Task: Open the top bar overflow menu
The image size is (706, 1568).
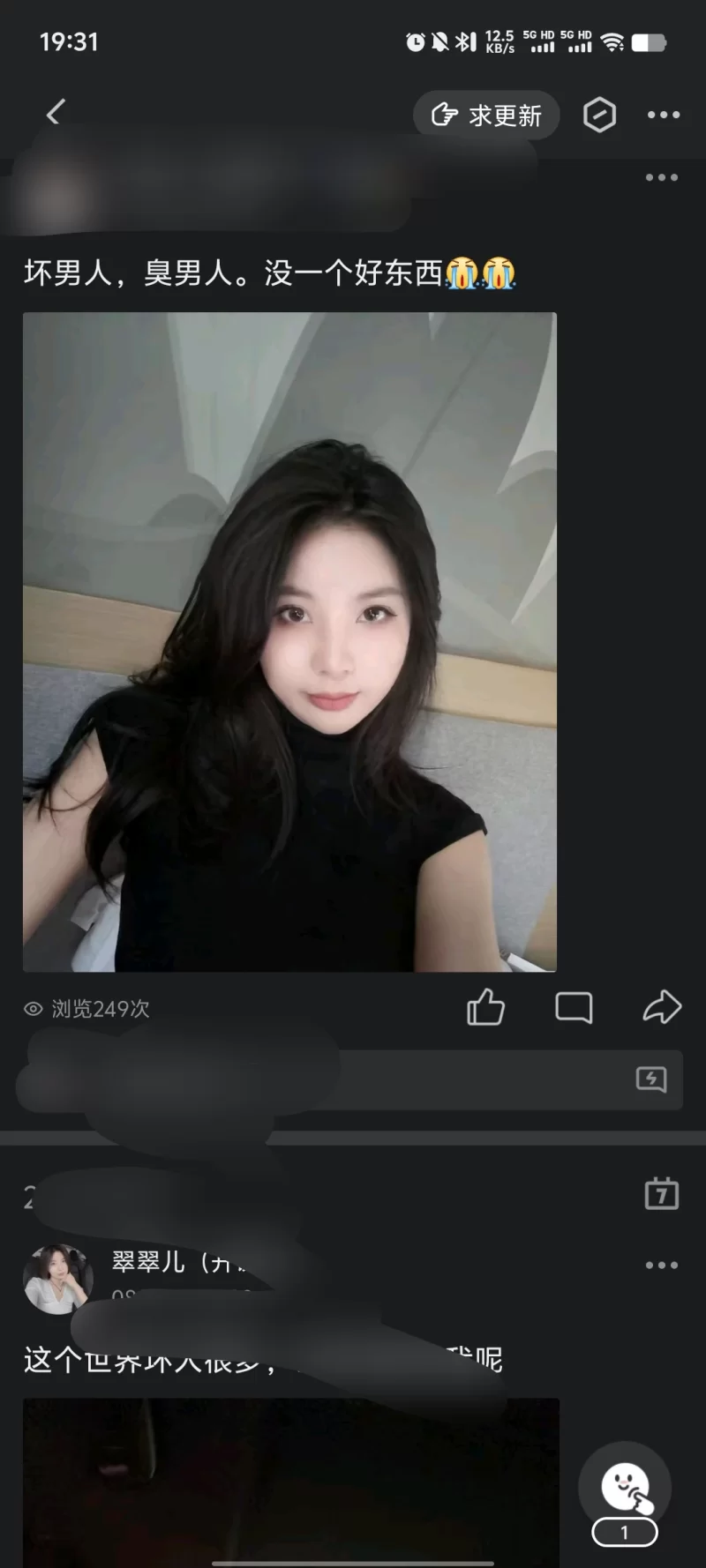Action: [x=664, y=115]
